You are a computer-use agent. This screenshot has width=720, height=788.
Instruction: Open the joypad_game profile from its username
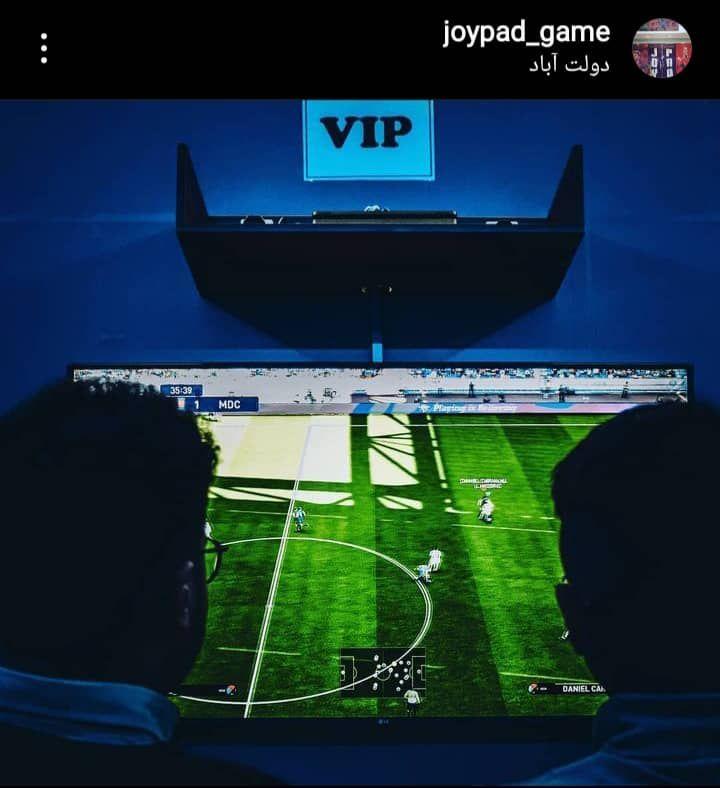click(x=526, y=32)
